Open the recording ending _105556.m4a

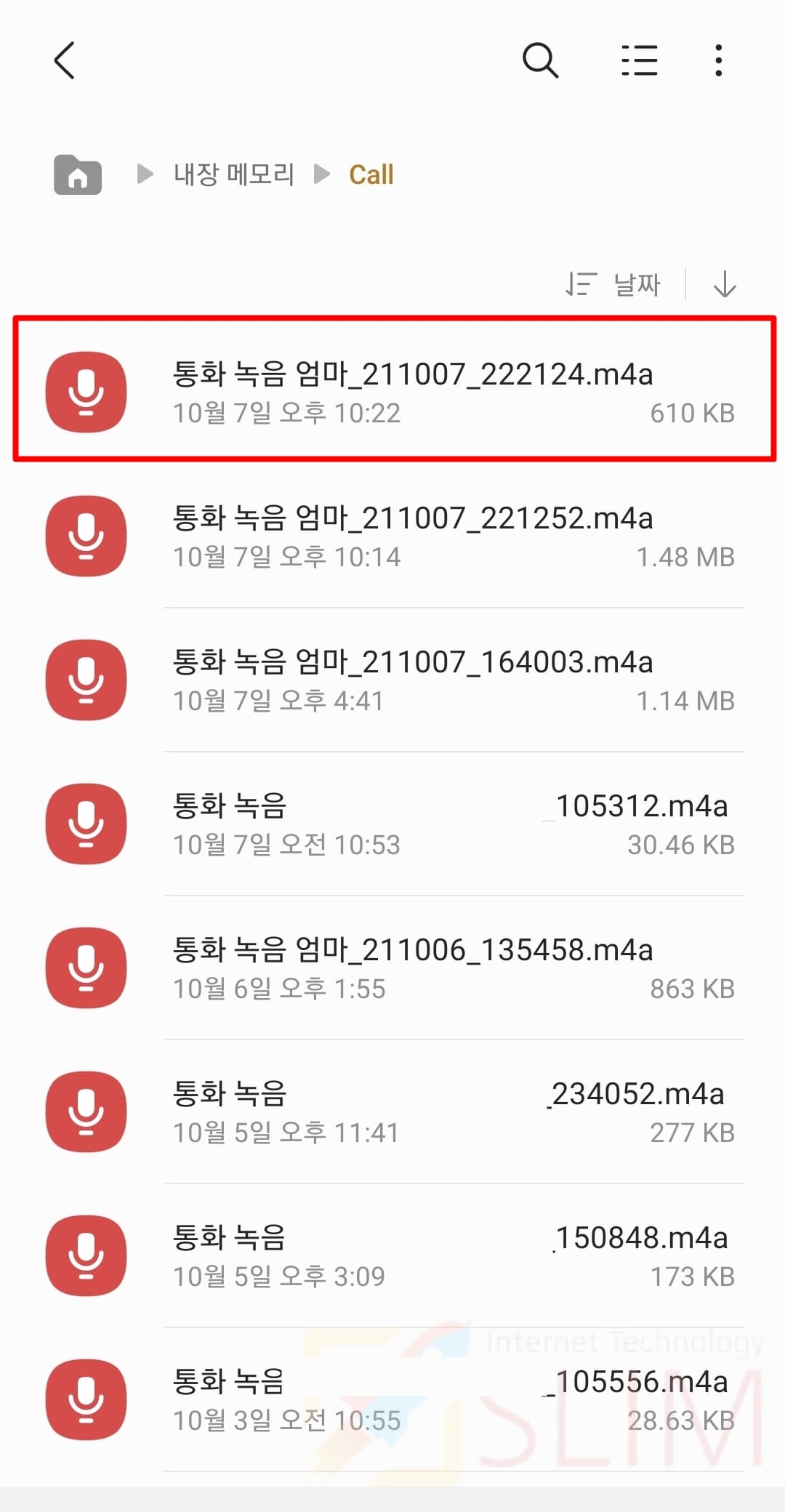(x=395, y=1399)
